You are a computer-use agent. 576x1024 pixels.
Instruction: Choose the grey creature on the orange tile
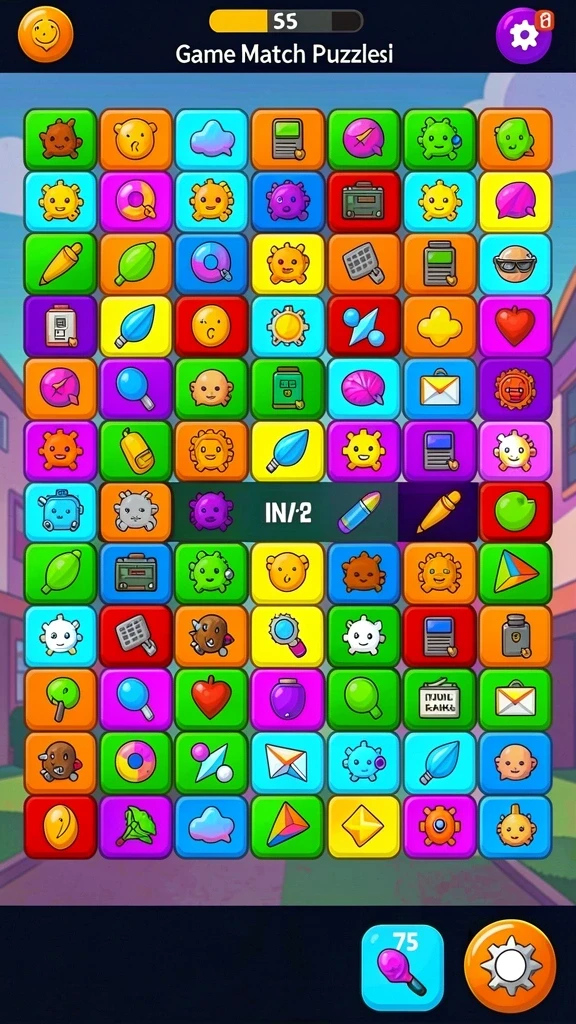click(136, 513)
